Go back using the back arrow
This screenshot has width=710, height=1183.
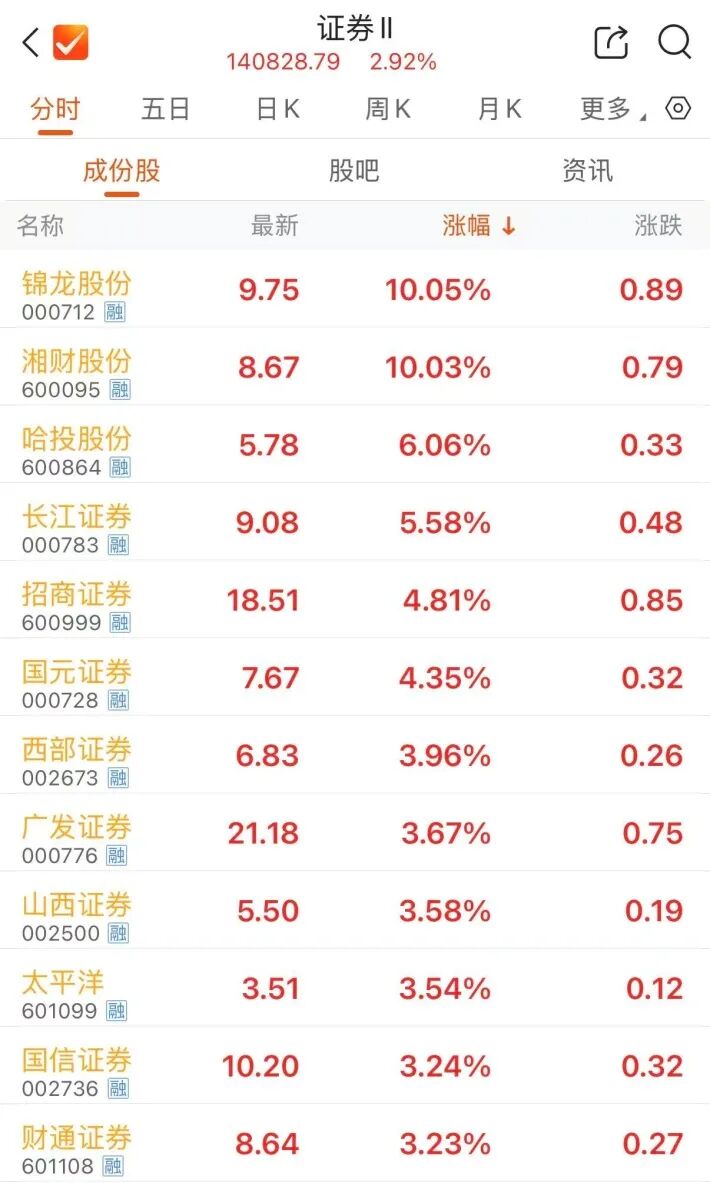click(31, 42)
